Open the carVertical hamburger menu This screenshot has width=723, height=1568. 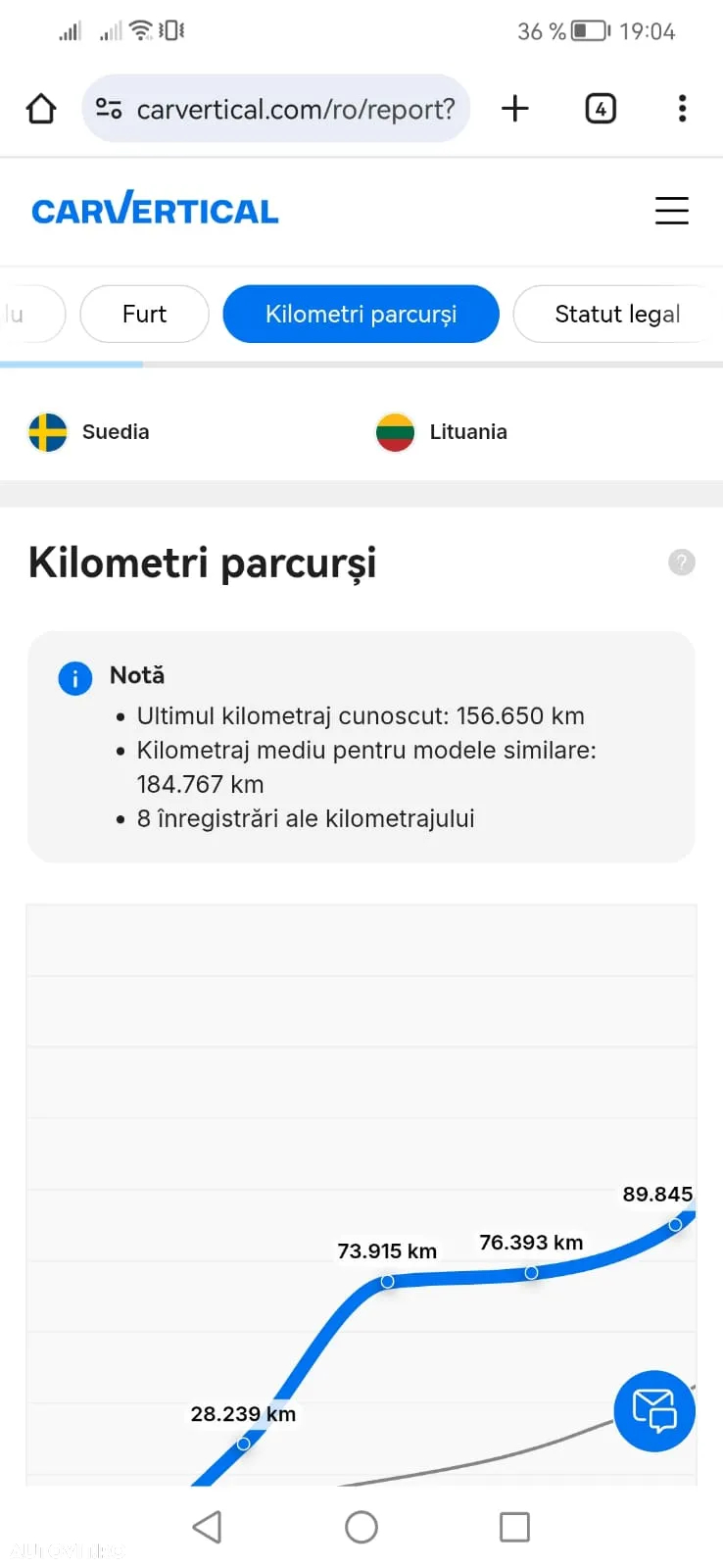671,211
